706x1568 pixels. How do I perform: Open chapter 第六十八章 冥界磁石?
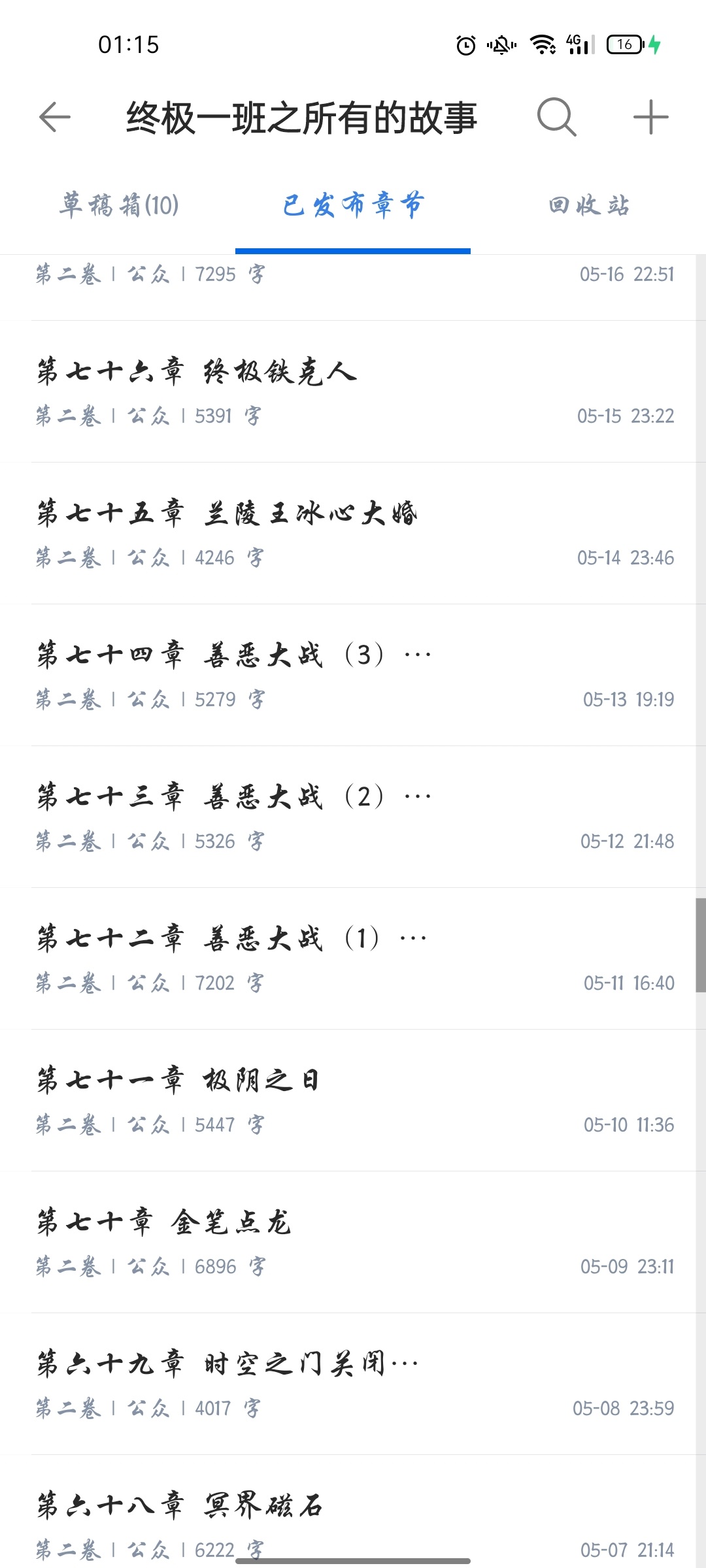point(353,1516)
